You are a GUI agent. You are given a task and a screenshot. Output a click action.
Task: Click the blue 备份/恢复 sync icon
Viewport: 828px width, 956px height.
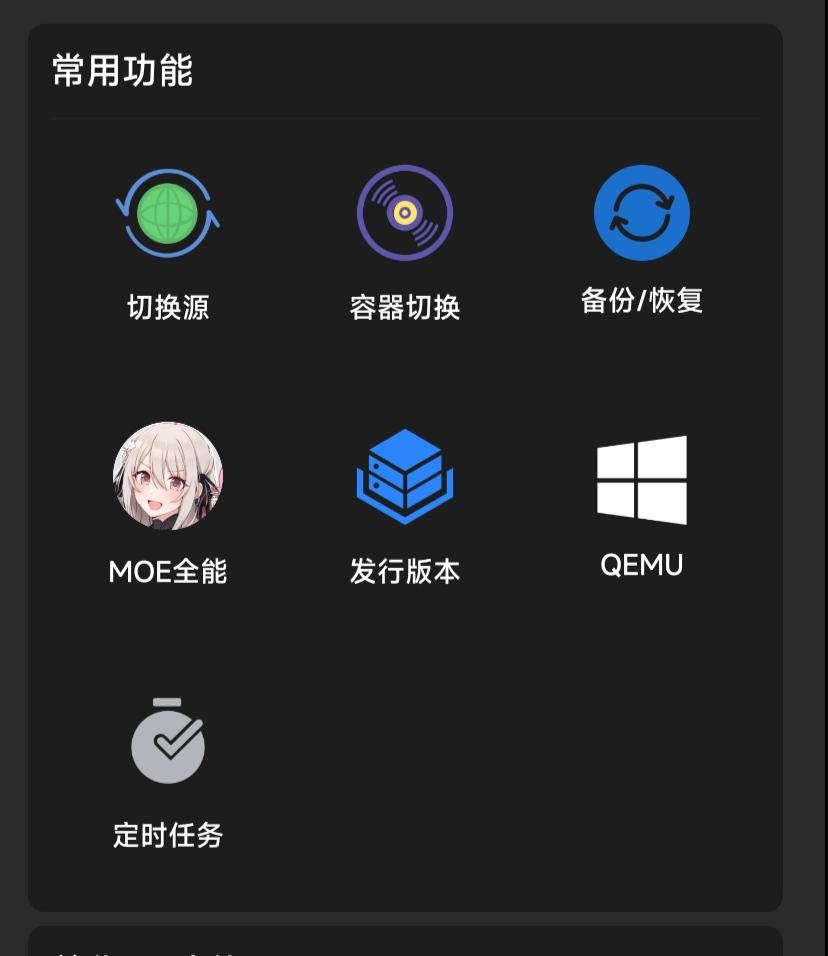[x=641, y=212]
